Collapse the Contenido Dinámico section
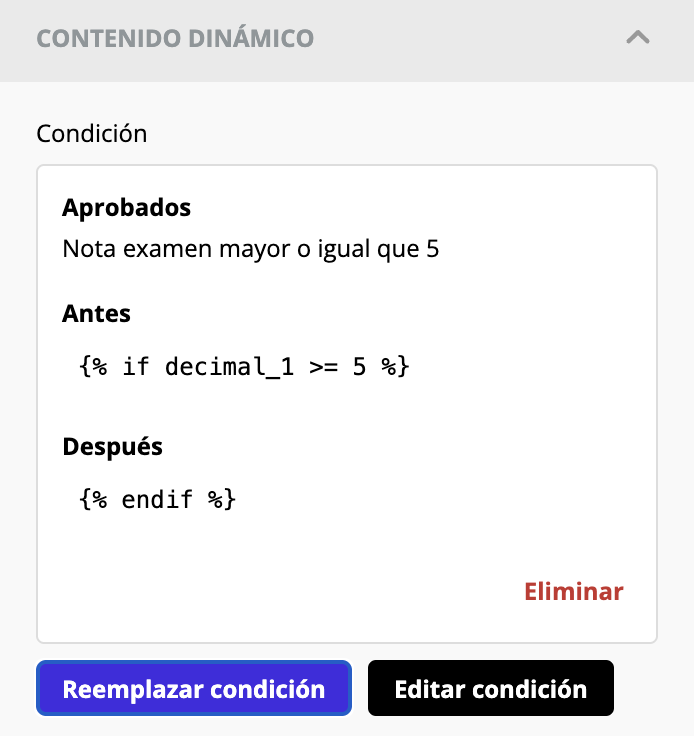 [x=637, y=38]
